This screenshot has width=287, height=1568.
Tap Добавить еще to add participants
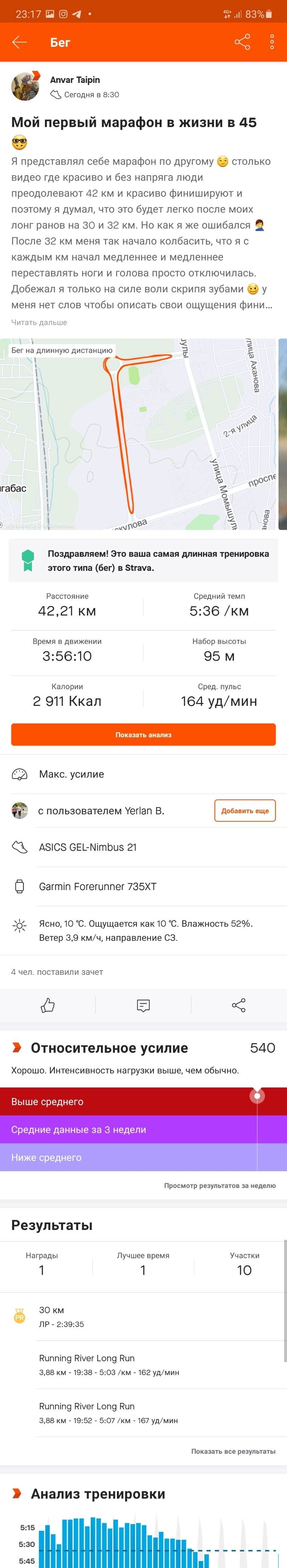click(244, 811)
